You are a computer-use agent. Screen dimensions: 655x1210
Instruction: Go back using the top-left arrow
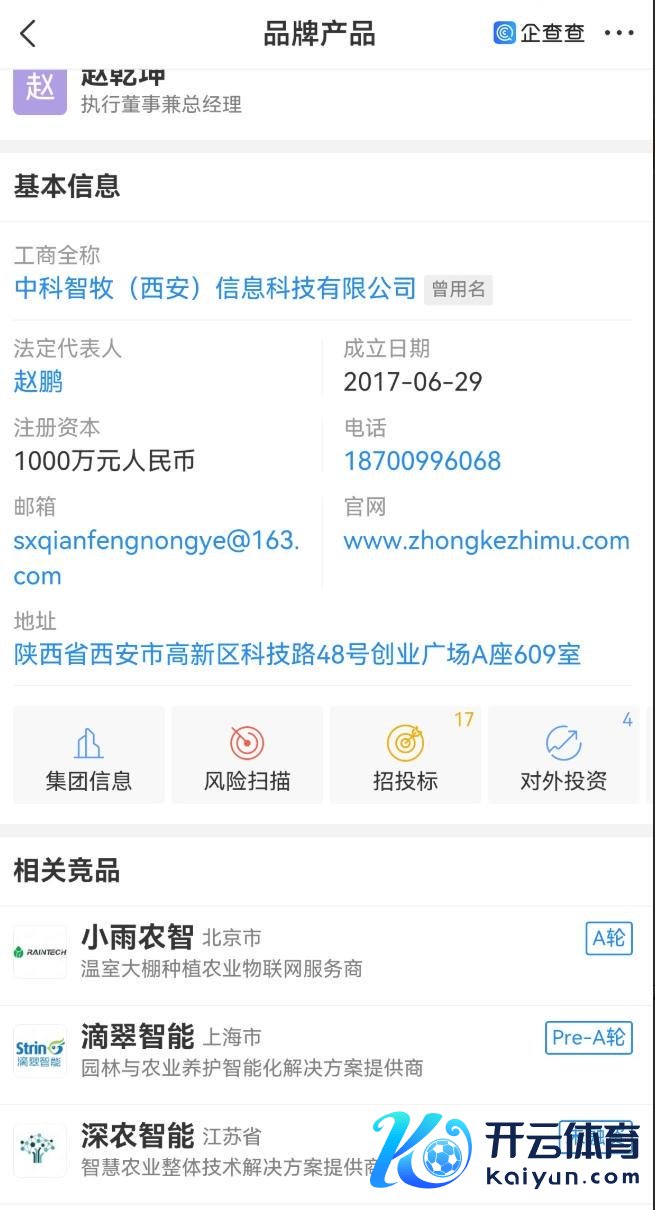[x=28, y=34]
